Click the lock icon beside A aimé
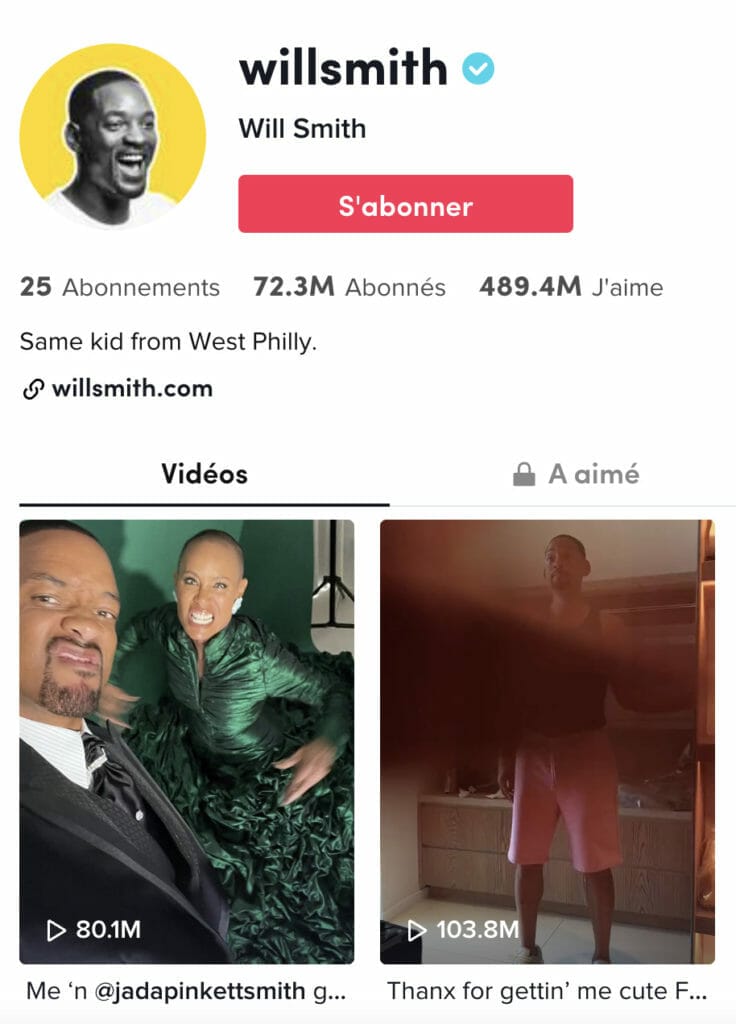This screenshot has height=1024, width=736. click(x=524, y=474)
